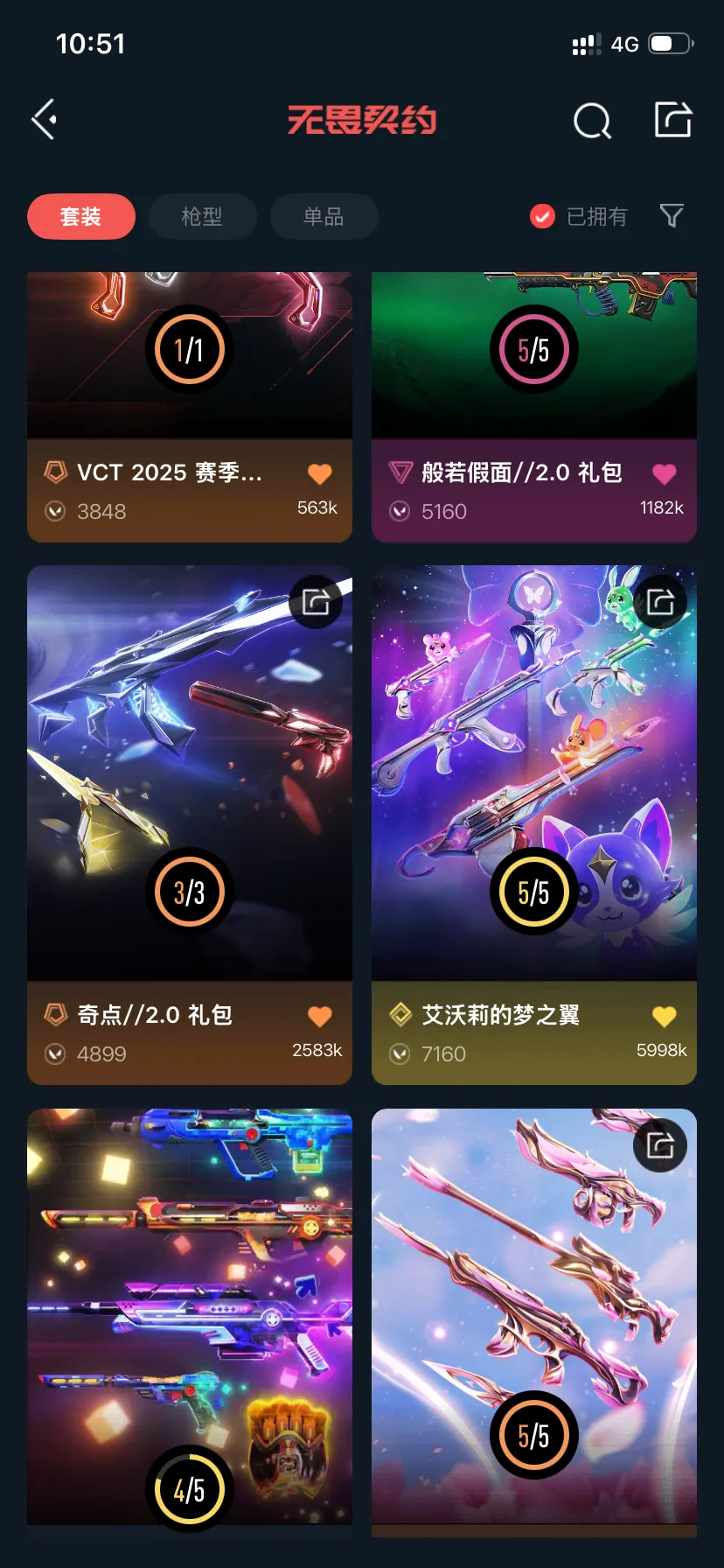Switch to the 单品 tab

tap(324, 216)
